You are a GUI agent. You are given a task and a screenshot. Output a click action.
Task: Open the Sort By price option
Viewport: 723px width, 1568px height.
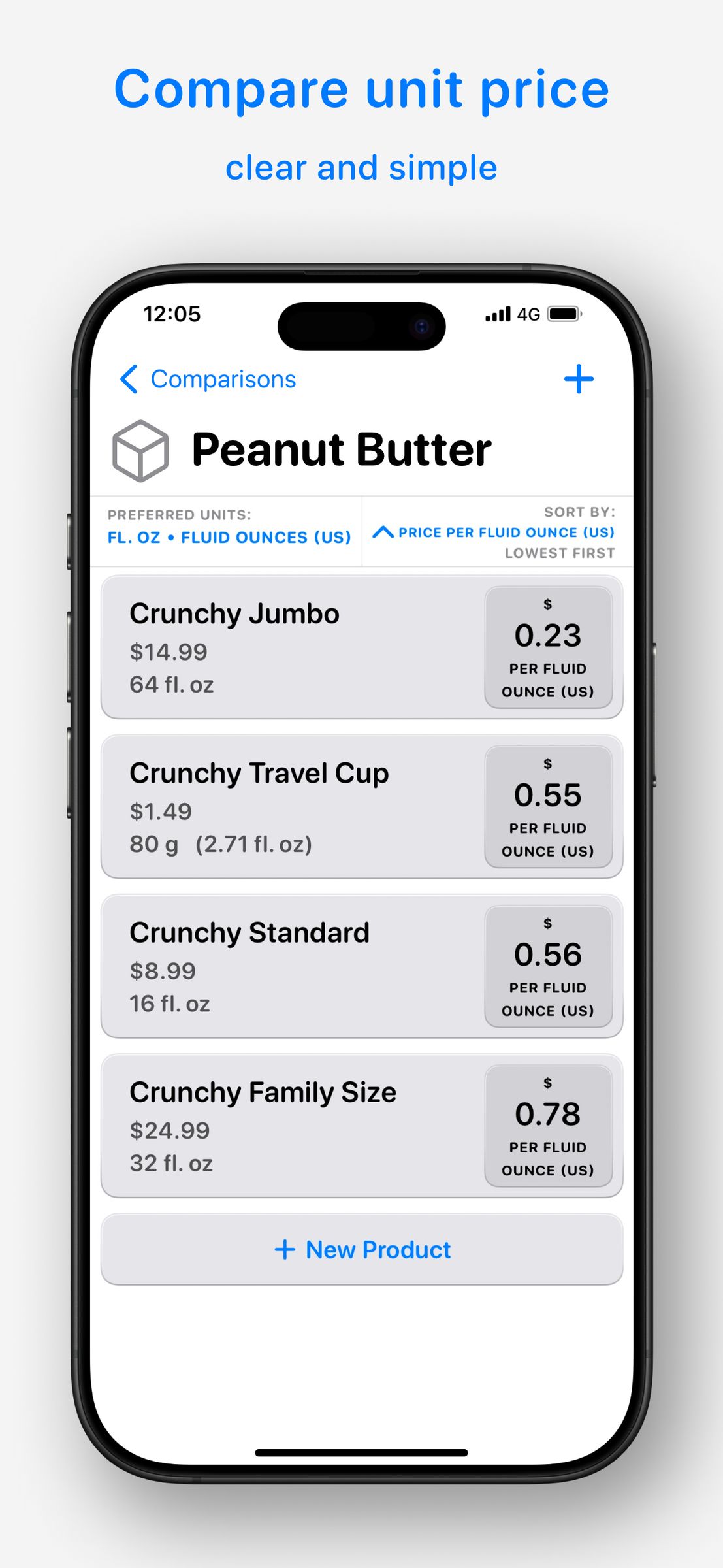pos(507,532)
